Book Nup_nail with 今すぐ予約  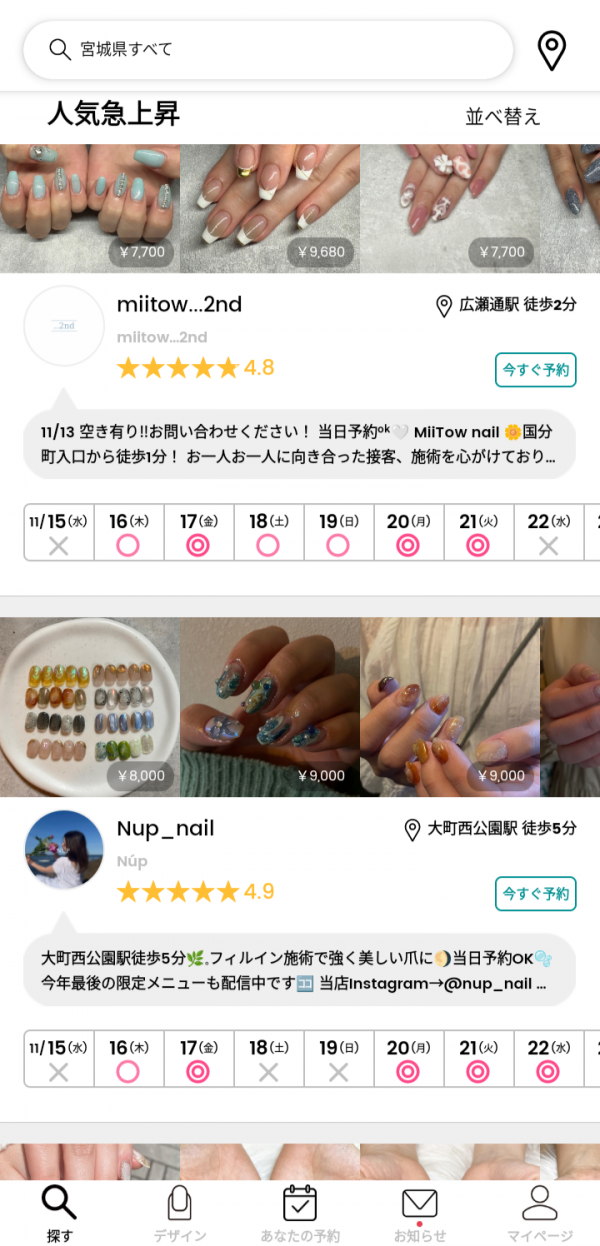click(535, 893)
